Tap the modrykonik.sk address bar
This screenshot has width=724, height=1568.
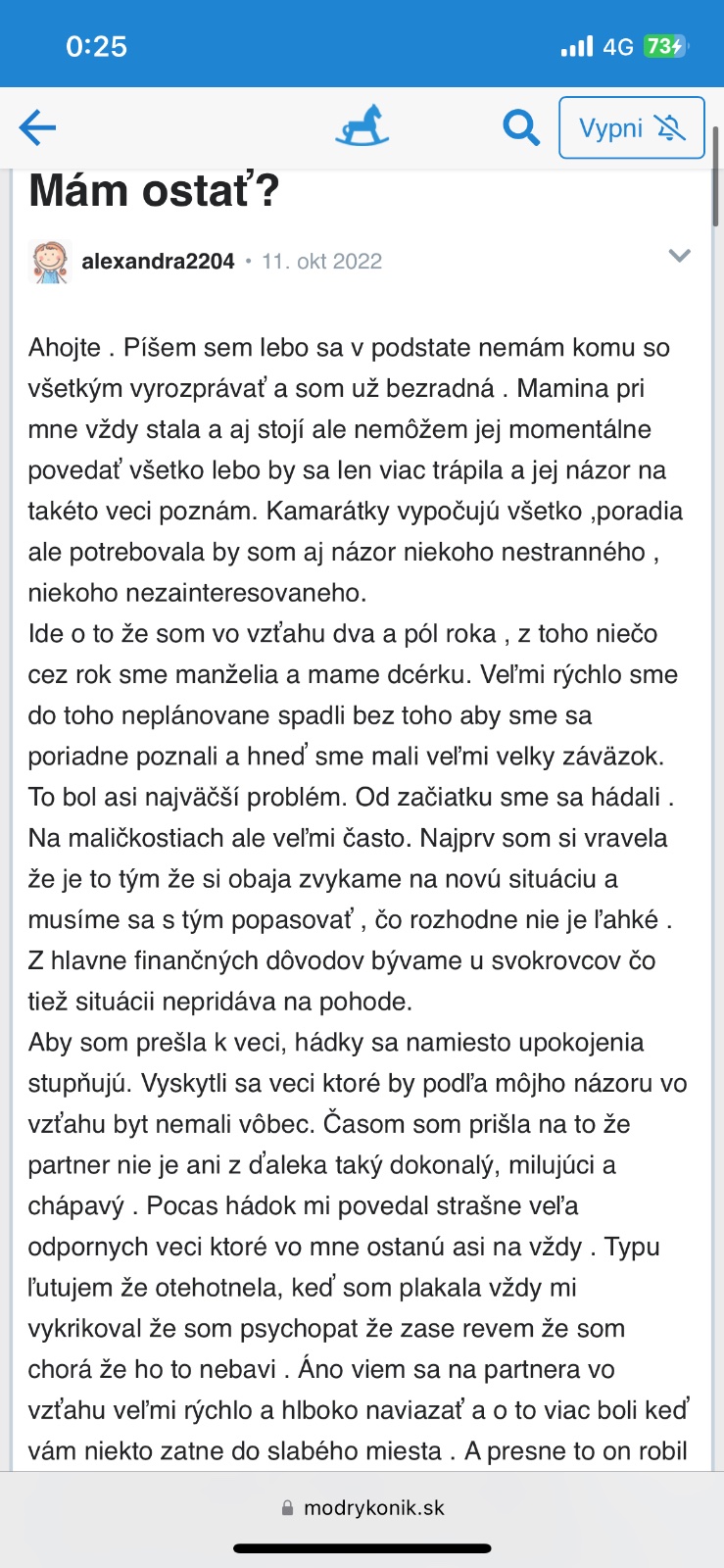click(362, 1508)
